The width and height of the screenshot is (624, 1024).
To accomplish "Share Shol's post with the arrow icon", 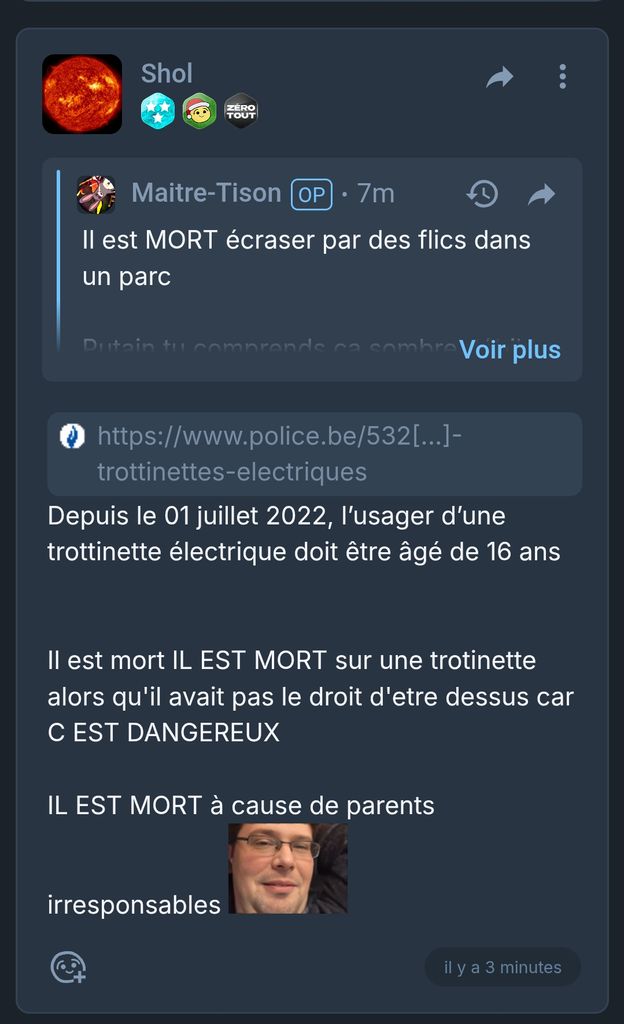I will click(x=500, y=77).
